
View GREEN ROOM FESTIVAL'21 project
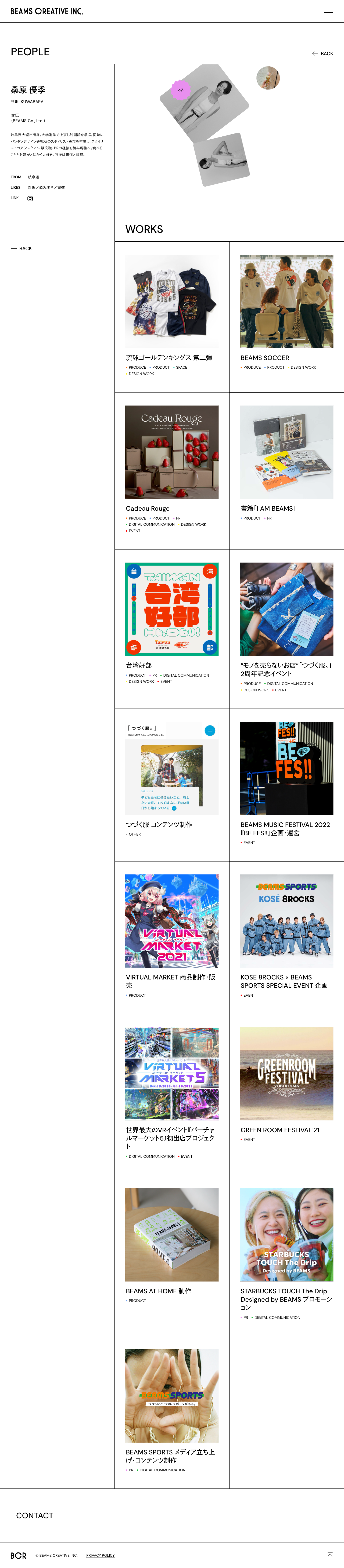(x=286, y=1074)
